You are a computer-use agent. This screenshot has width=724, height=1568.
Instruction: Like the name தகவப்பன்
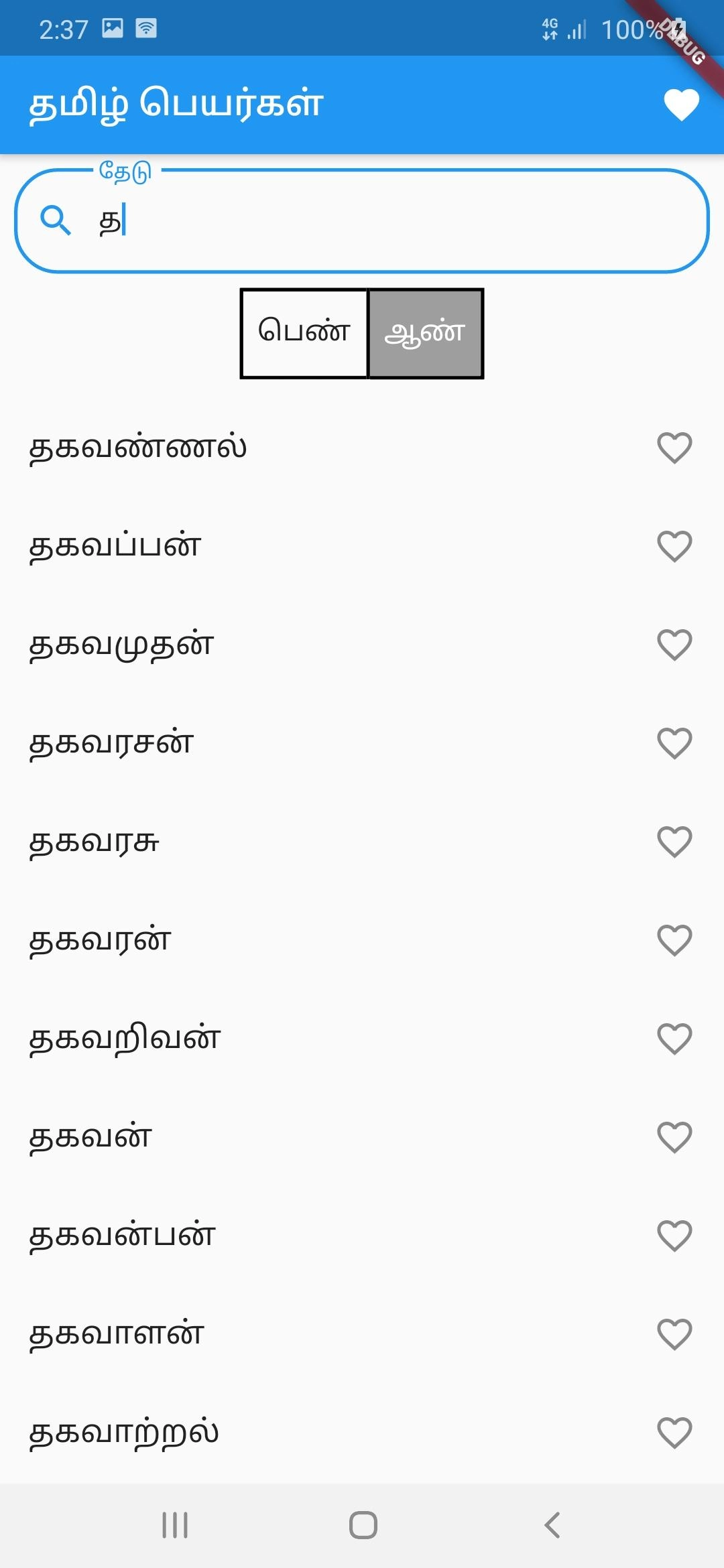[674, 546]
